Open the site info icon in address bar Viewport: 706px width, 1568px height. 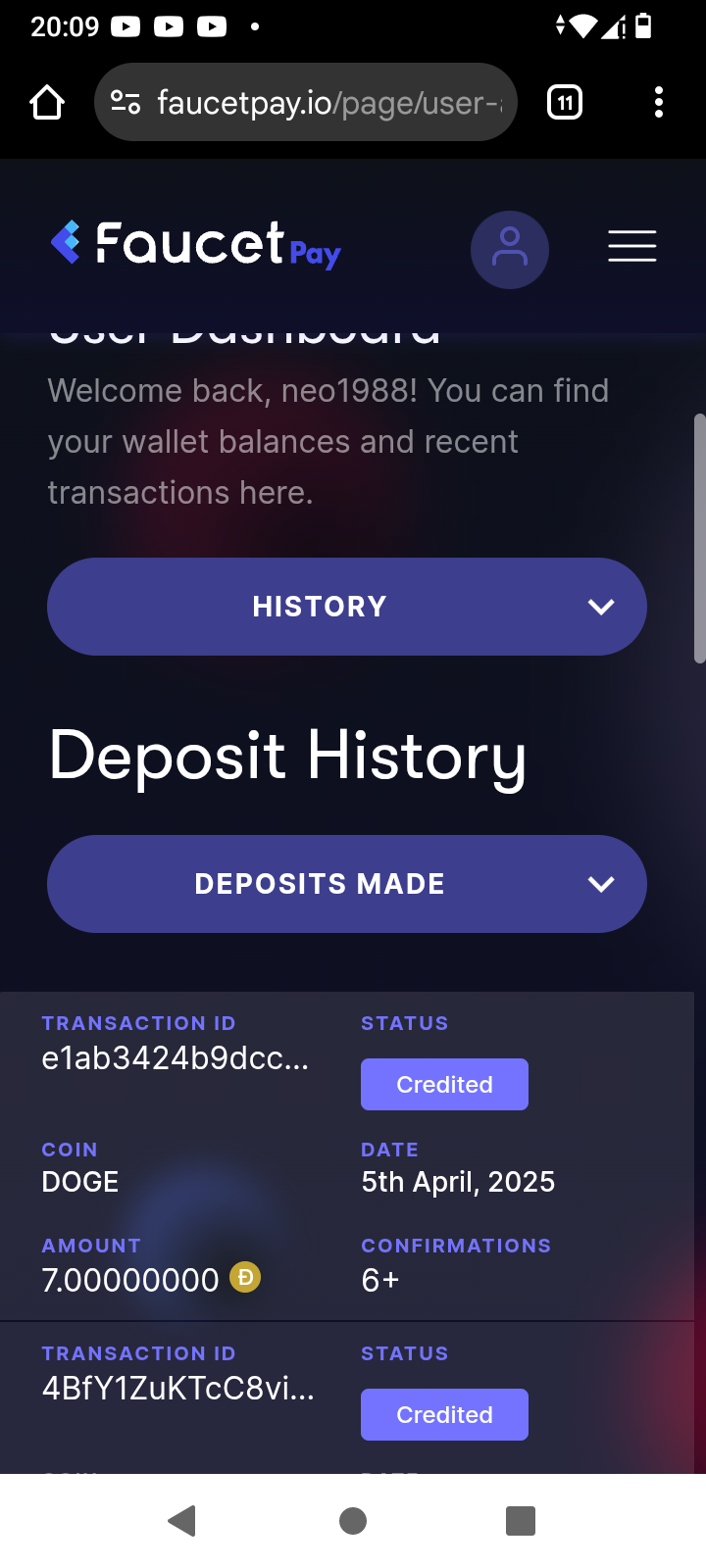click(126, 102)
